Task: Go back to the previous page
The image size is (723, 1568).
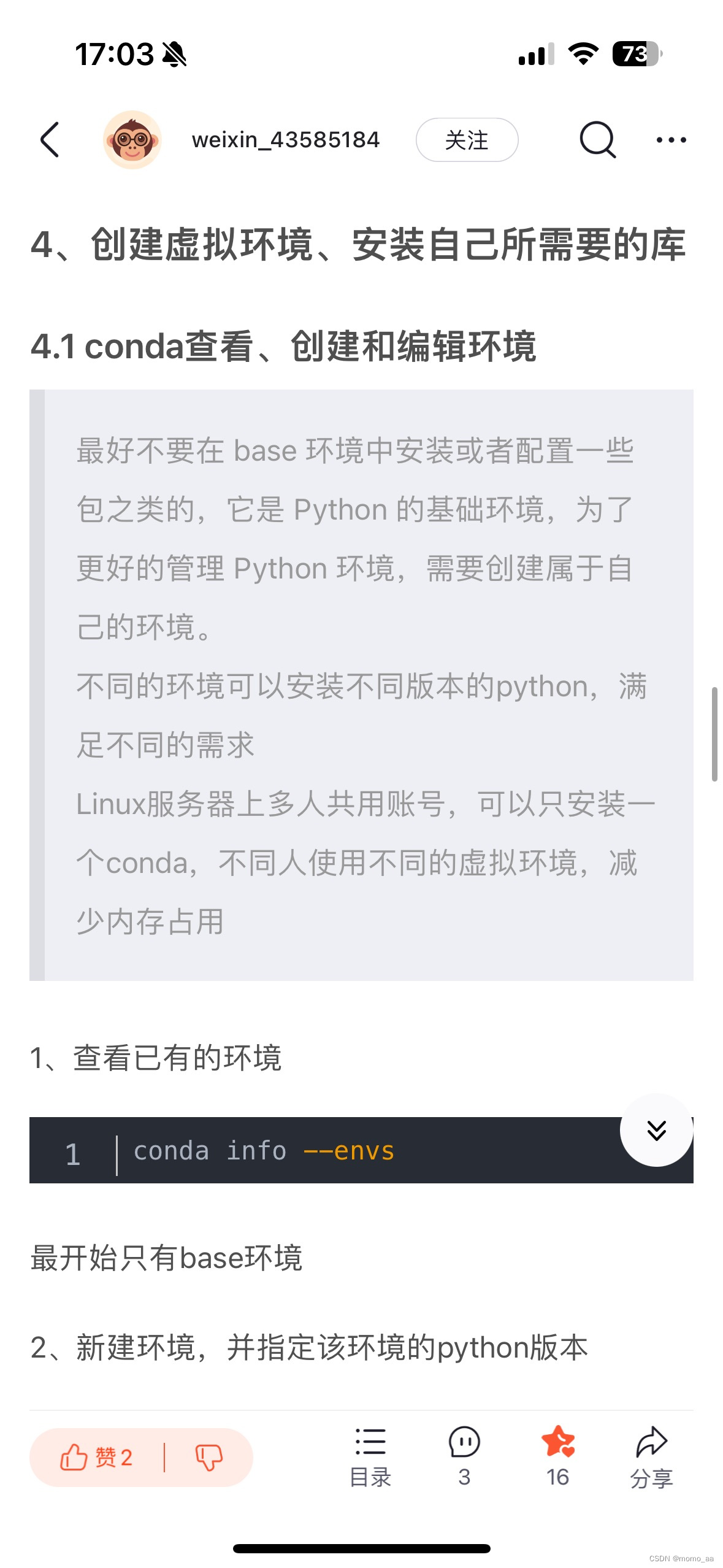Action: tap(50, 140)
